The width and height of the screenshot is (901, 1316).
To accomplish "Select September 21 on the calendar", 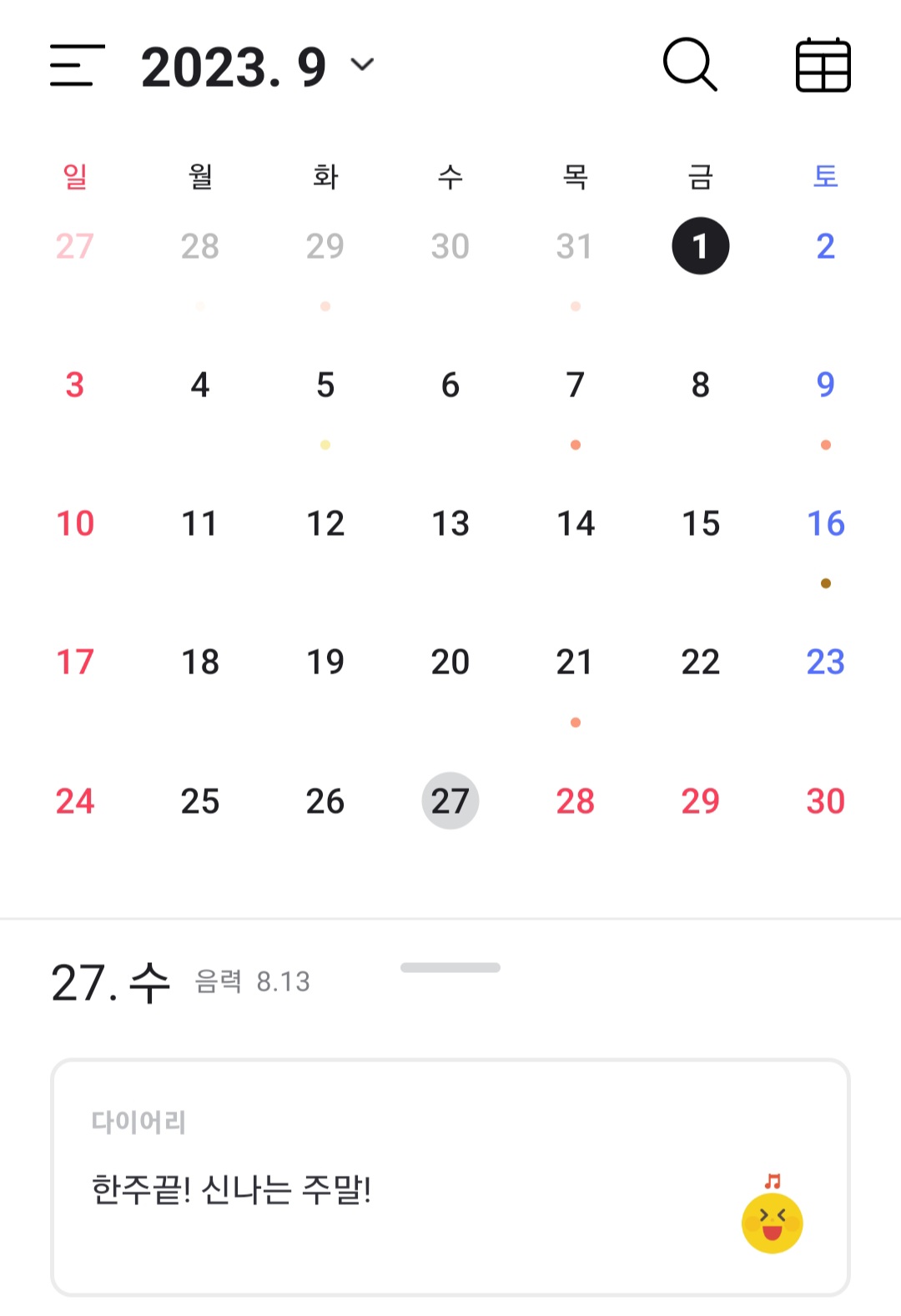I will pos(575,663).
